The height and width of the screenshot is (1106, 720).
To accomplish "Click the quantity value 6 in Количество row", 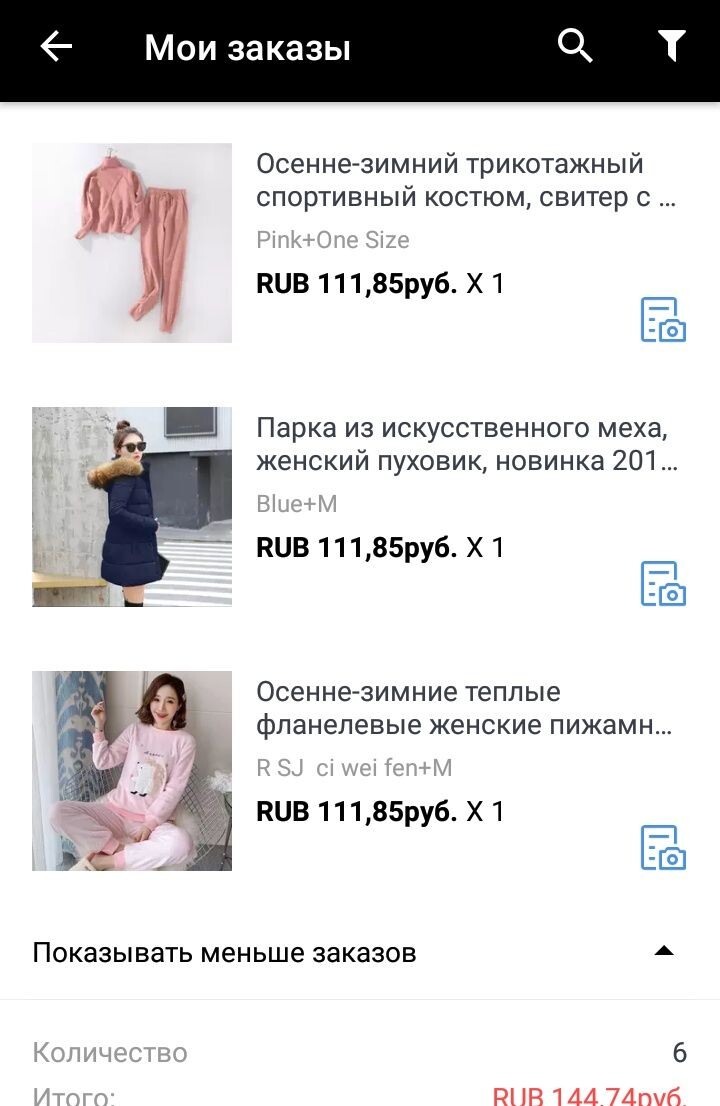I will (680, 1052).
